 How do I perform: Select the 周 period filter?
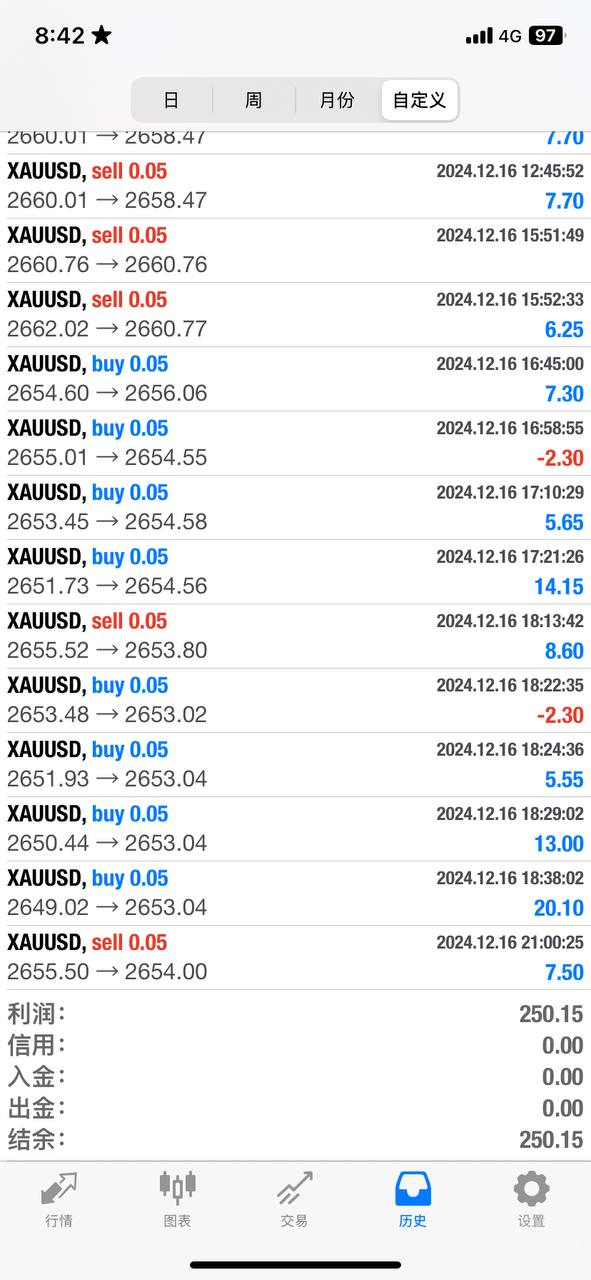coord(254,100)
